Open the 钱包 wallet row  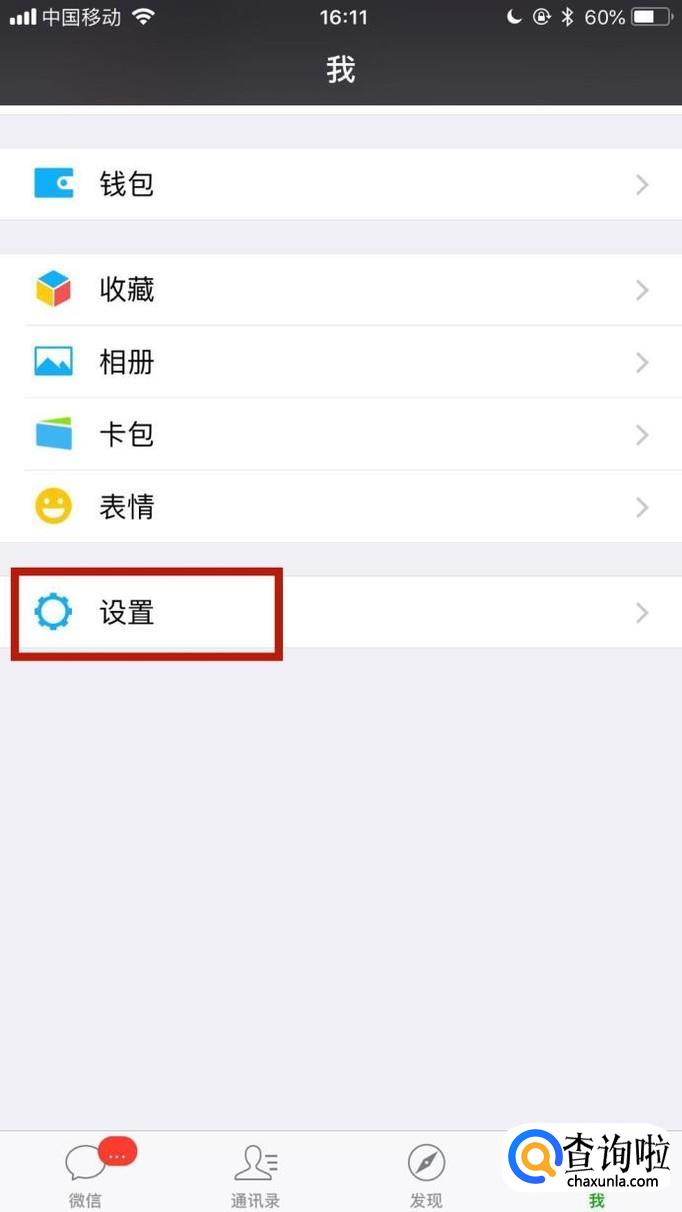(x=341, y=184)
